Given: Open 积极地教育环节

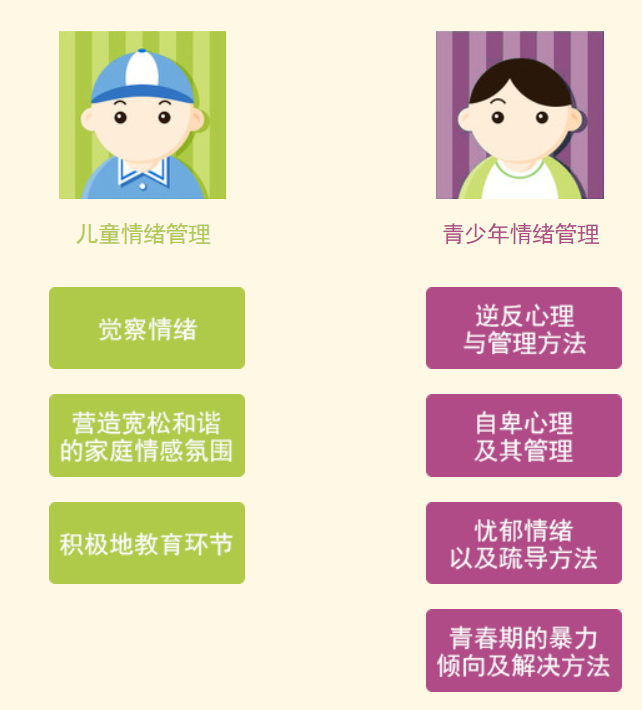Looking at the screenshot, I should click(147, 543).
